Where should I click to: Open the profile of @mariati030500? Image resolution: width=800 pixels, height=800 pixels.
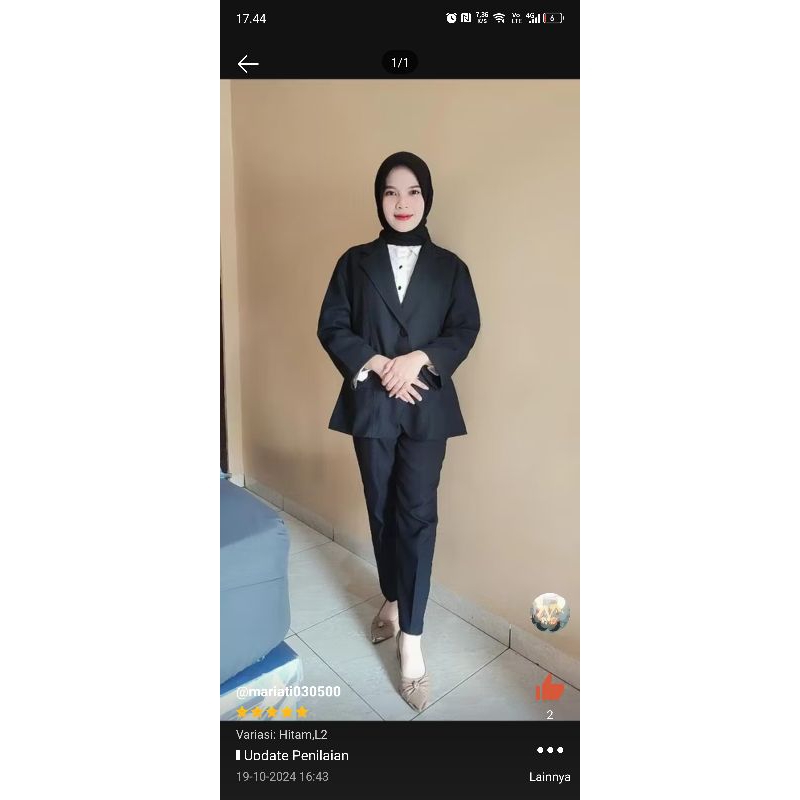[x=288, y=691]
